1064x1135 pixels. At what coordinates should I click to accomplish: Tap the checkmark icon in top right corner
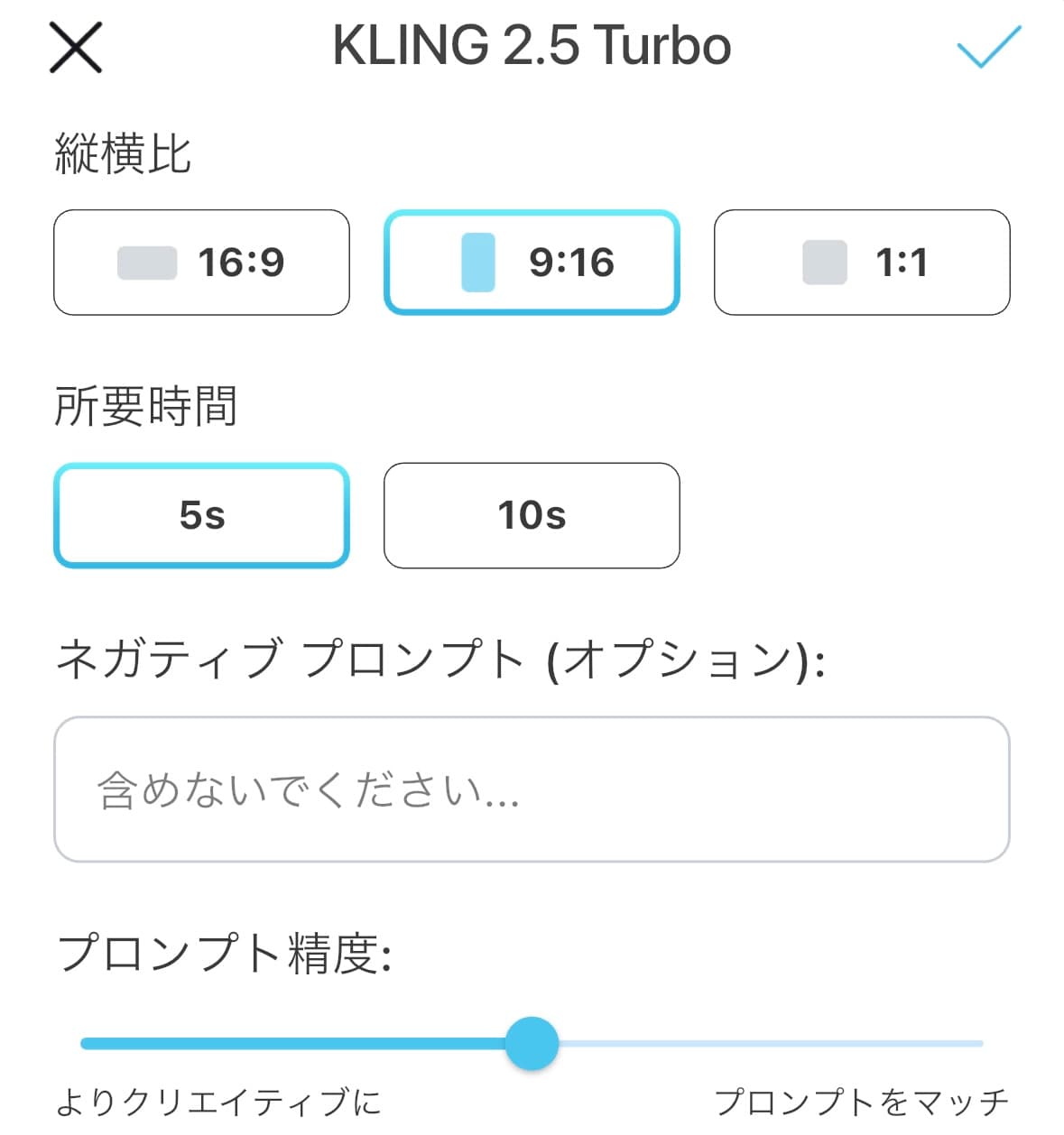(x=987, y=50)
